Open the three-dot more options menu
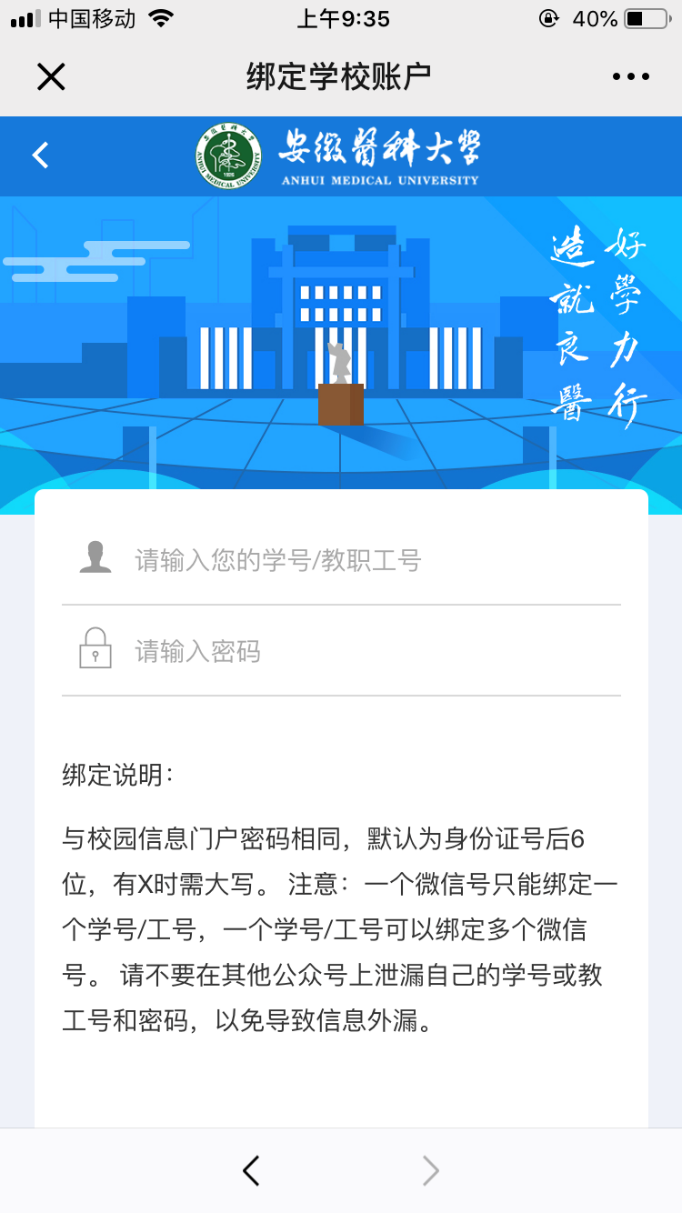Viewport: 682px width, 1213px height. (x=630, y=76)
